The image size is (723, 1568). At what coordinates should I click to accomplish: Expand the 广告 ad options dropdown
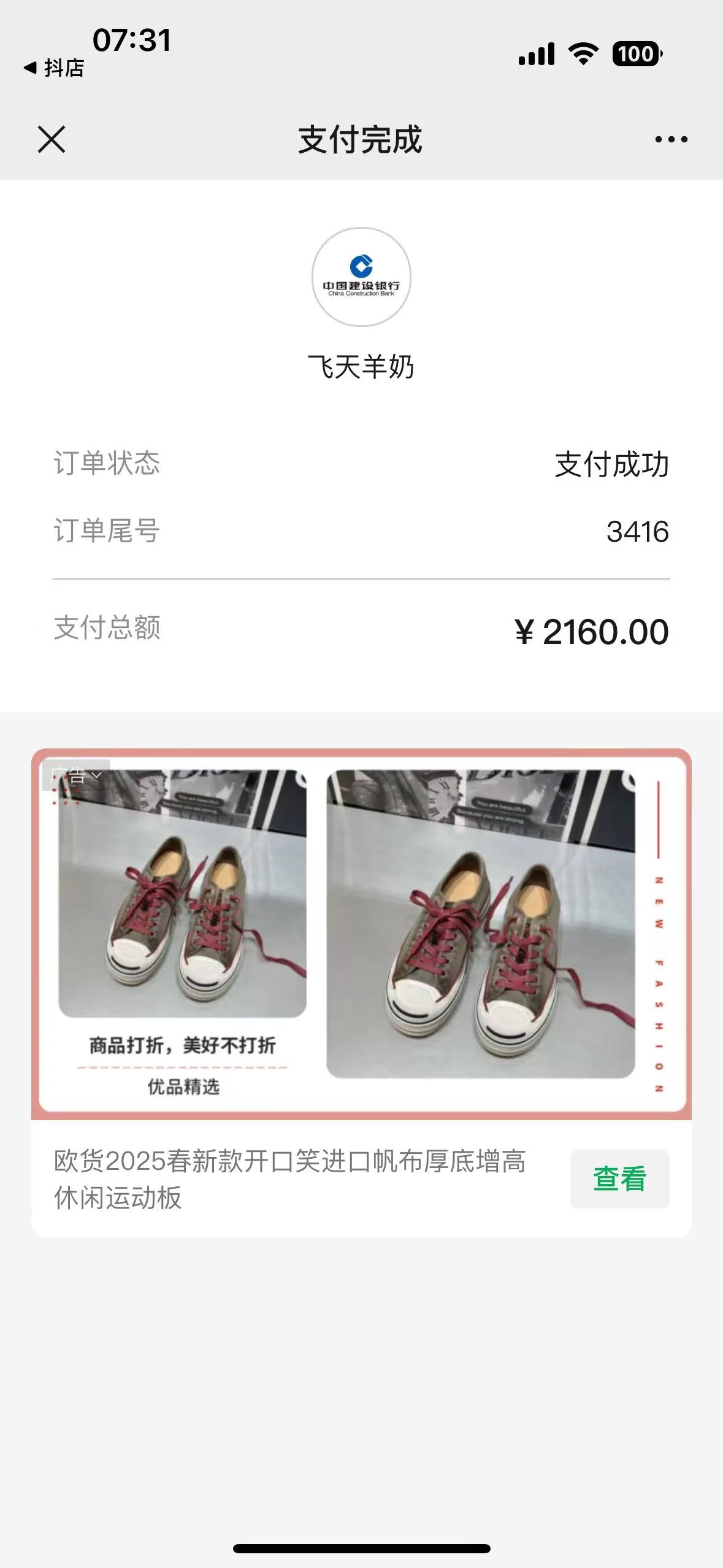click(76, 775)
